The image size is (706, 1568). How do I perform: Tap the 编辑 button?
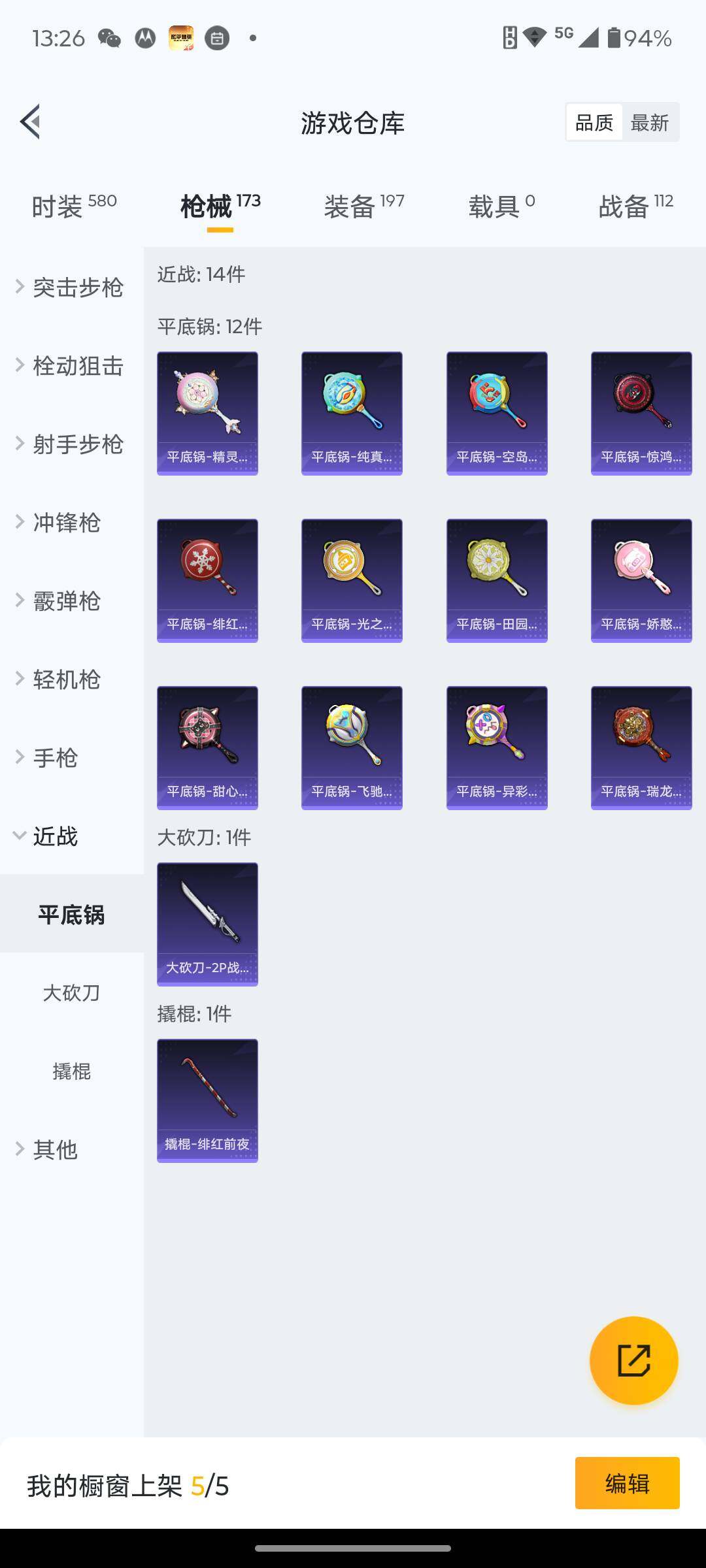click(x=627, y=1483)
